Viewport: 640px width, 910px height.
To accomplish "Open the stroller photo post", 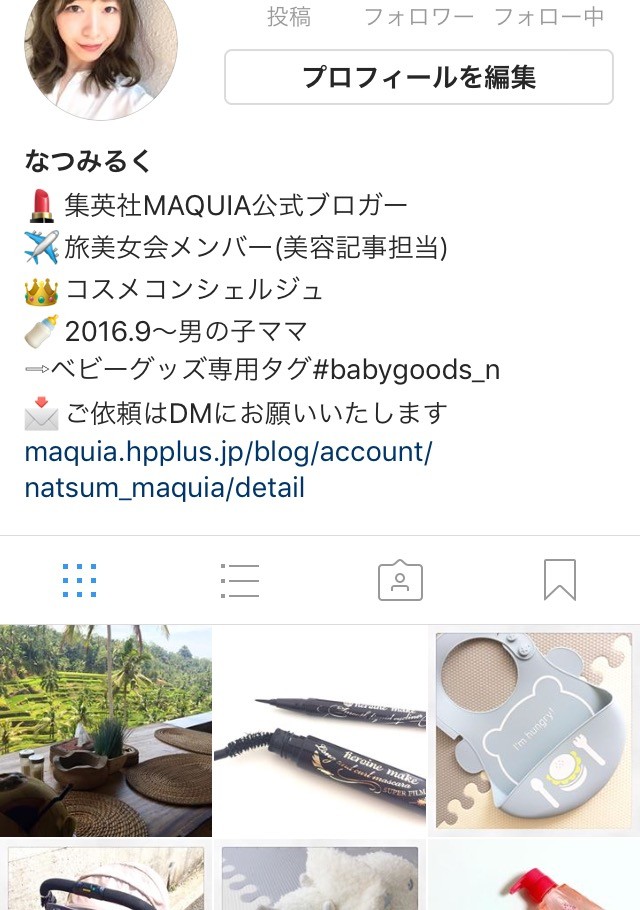I will 105,877.
